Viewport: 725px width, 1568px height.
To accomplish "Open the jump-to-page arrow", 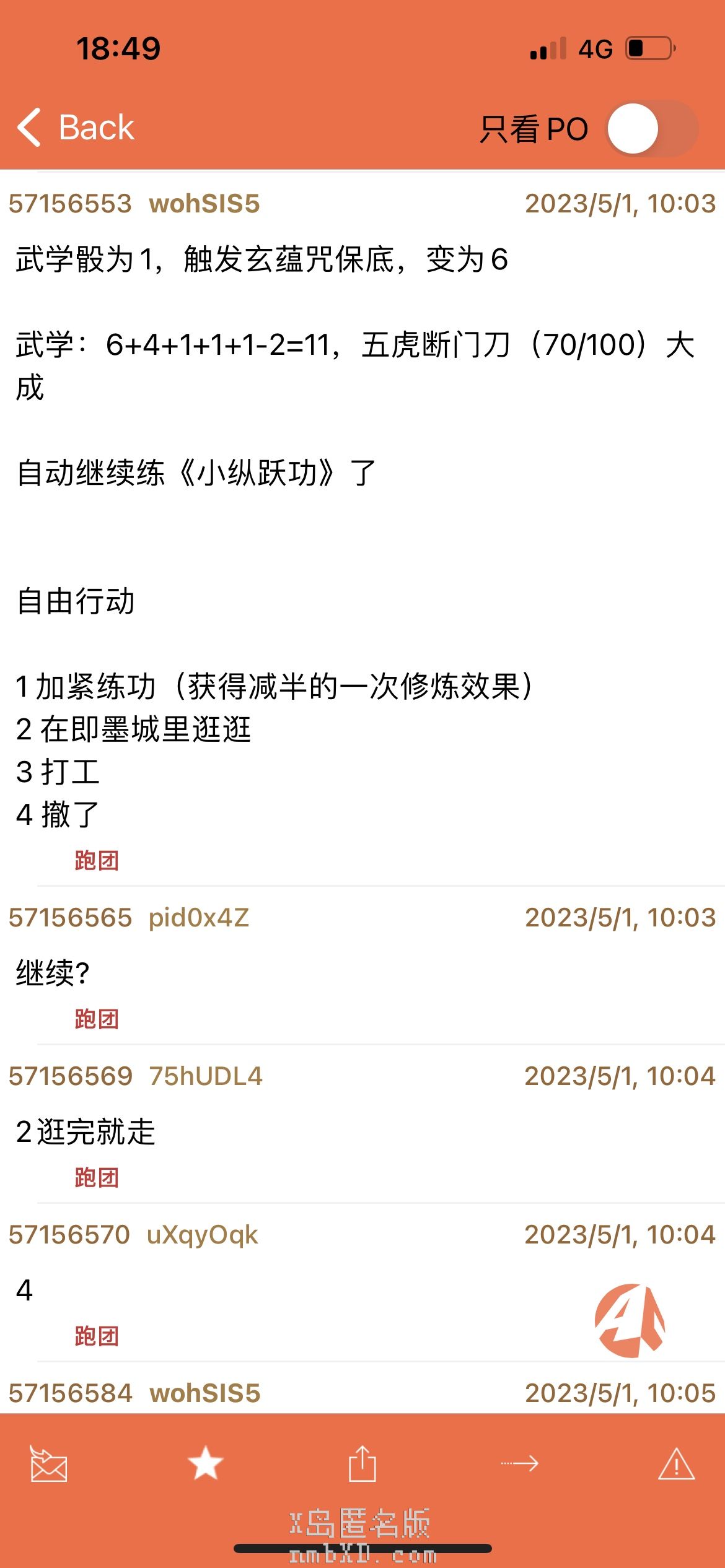I will pos(519,1464).
